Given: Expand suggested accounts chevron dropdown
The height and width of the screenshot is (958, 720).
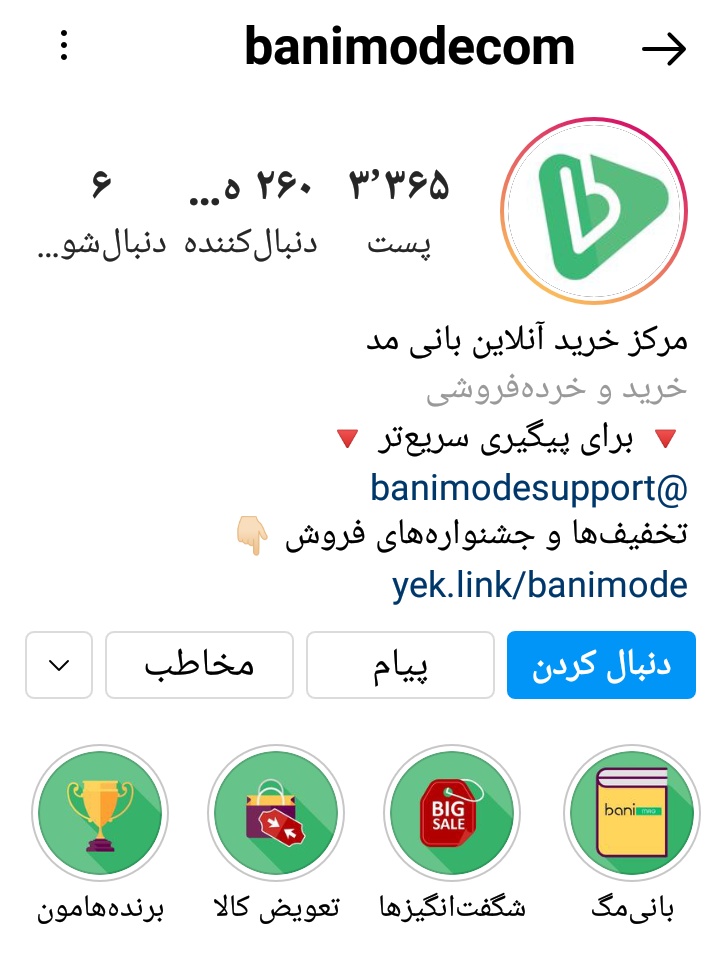Looking at the screenshot, I should tap(59, 665).
